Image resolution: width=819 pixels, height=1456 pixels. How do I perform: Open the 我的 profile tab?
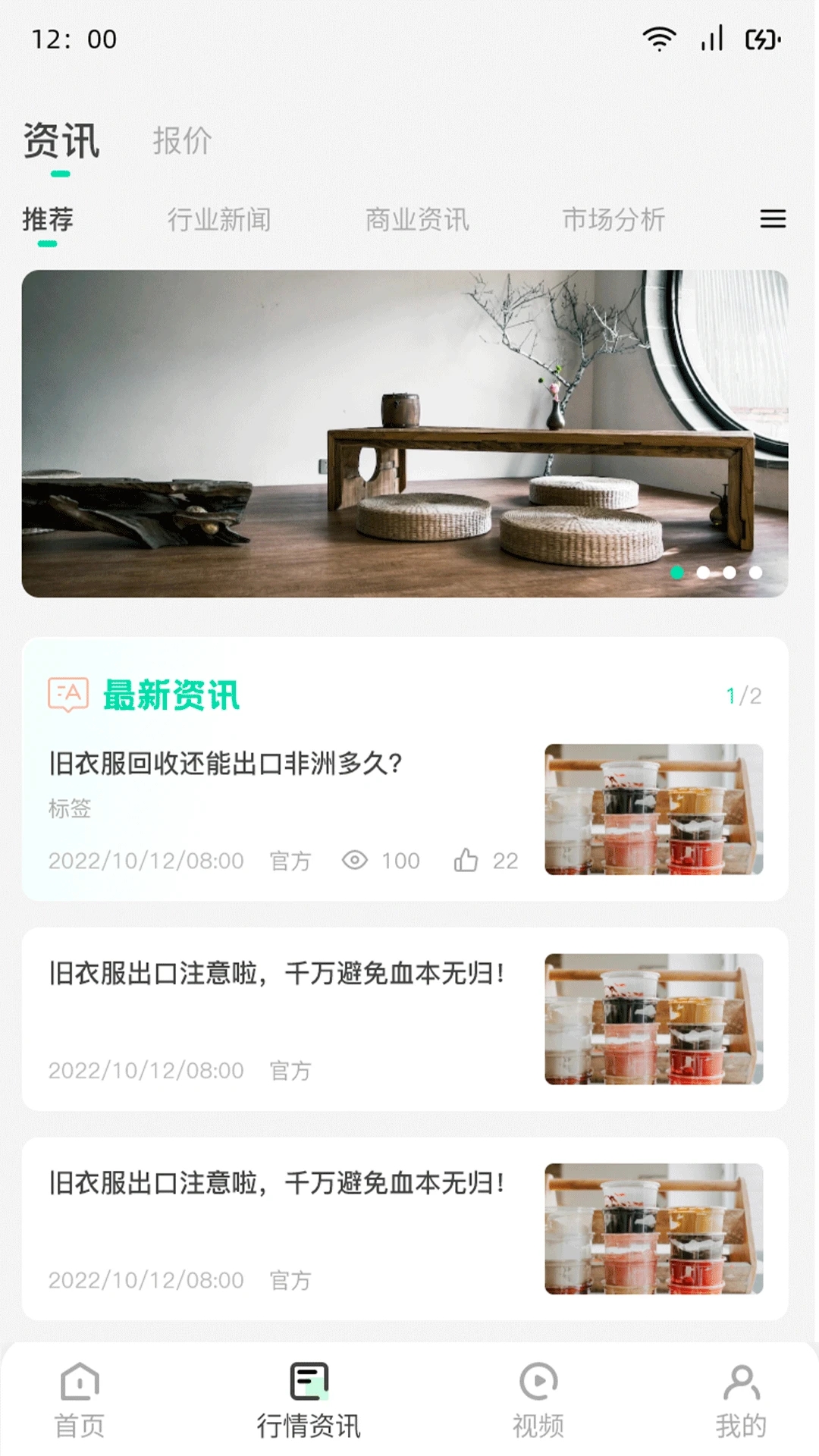coord(741,1401)
